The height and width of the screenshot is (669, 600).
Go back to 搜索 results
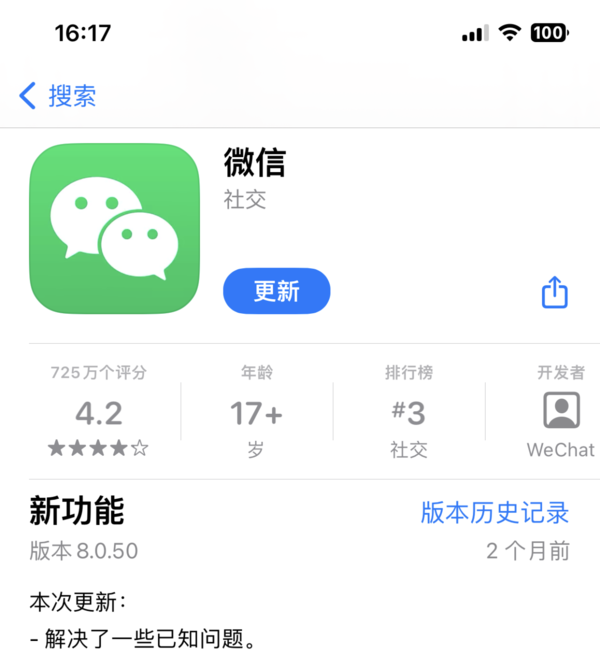click(58, 96)
